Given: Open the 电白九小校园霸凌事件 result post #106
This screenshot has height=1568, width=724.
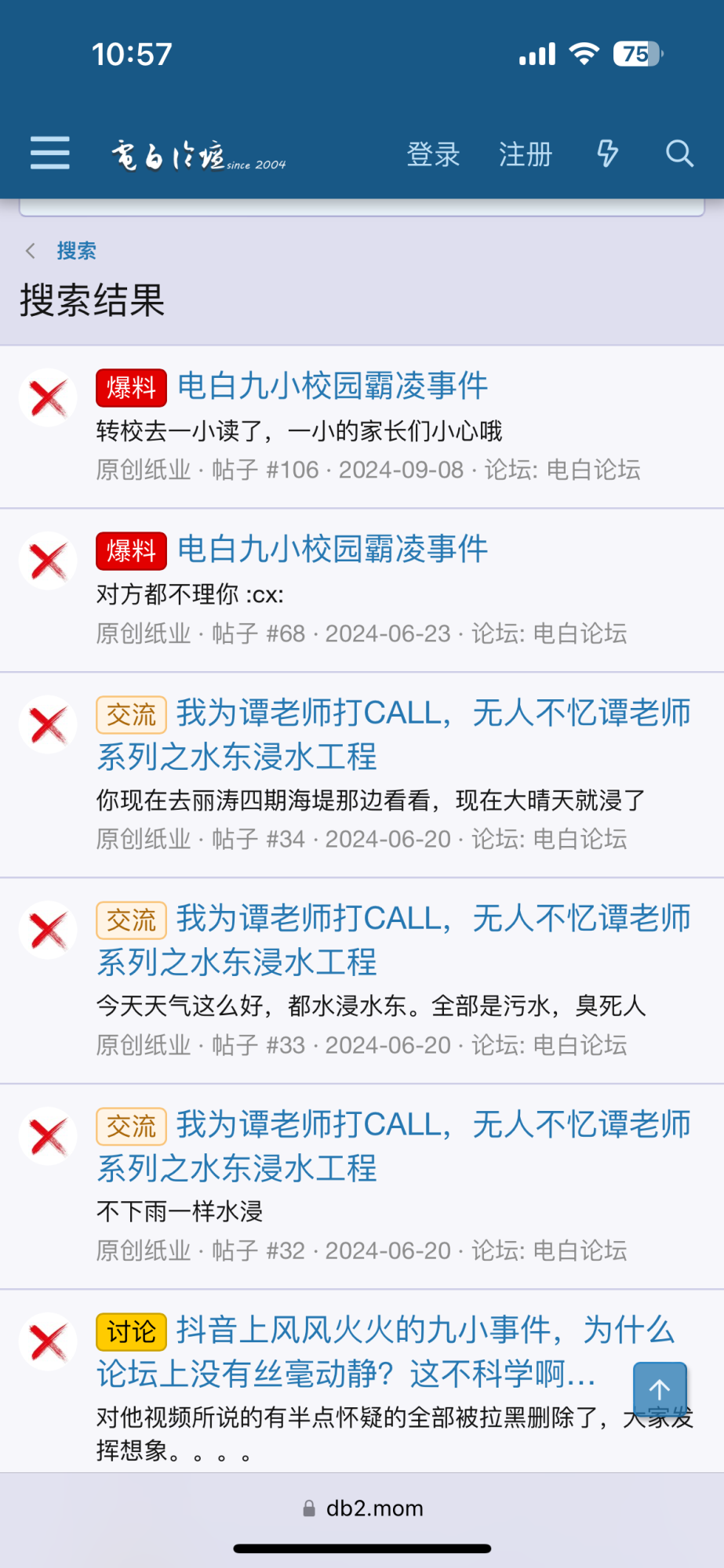Looking at the screenshot, I should (333, 387).
